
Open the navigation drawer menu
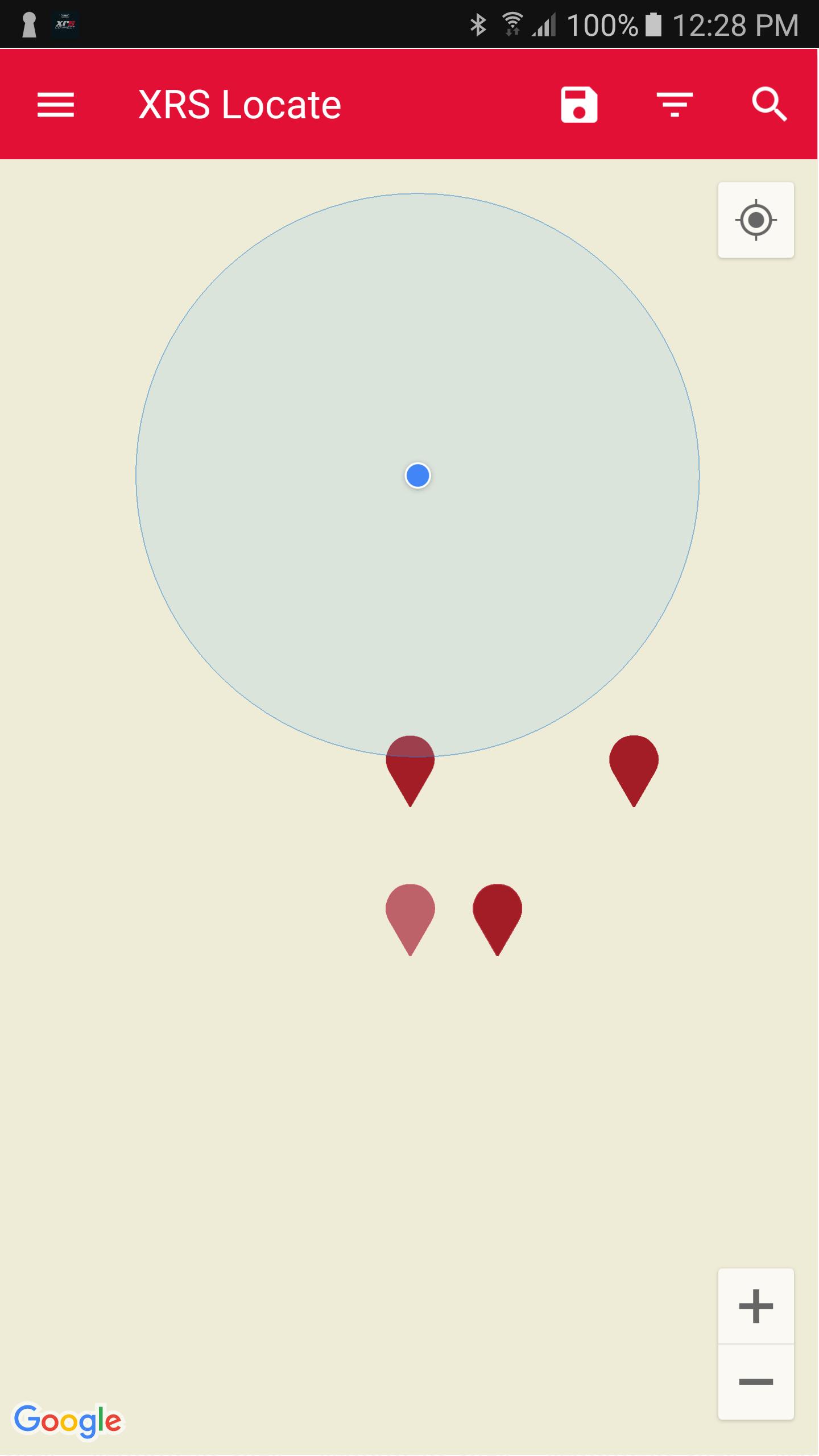tap(56, 105)
